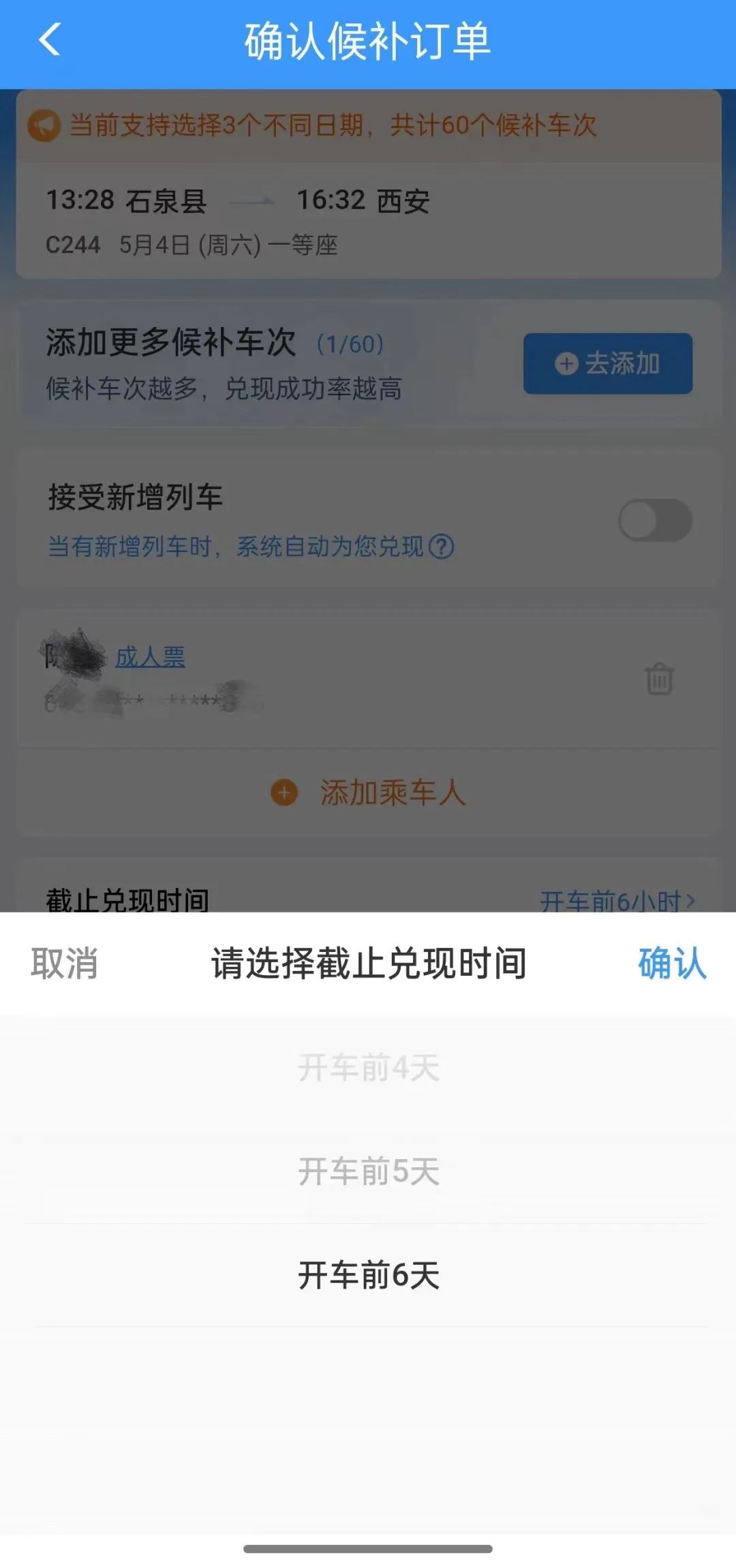Tap 取消 to dismiss the time picker
The width and height of the screenshot is (736, 1568).
(x=65, y=964)
